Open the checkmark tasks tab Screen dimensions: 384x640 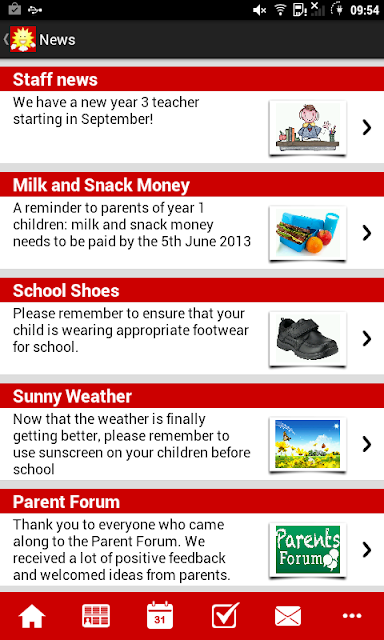[x=225, y=615]
